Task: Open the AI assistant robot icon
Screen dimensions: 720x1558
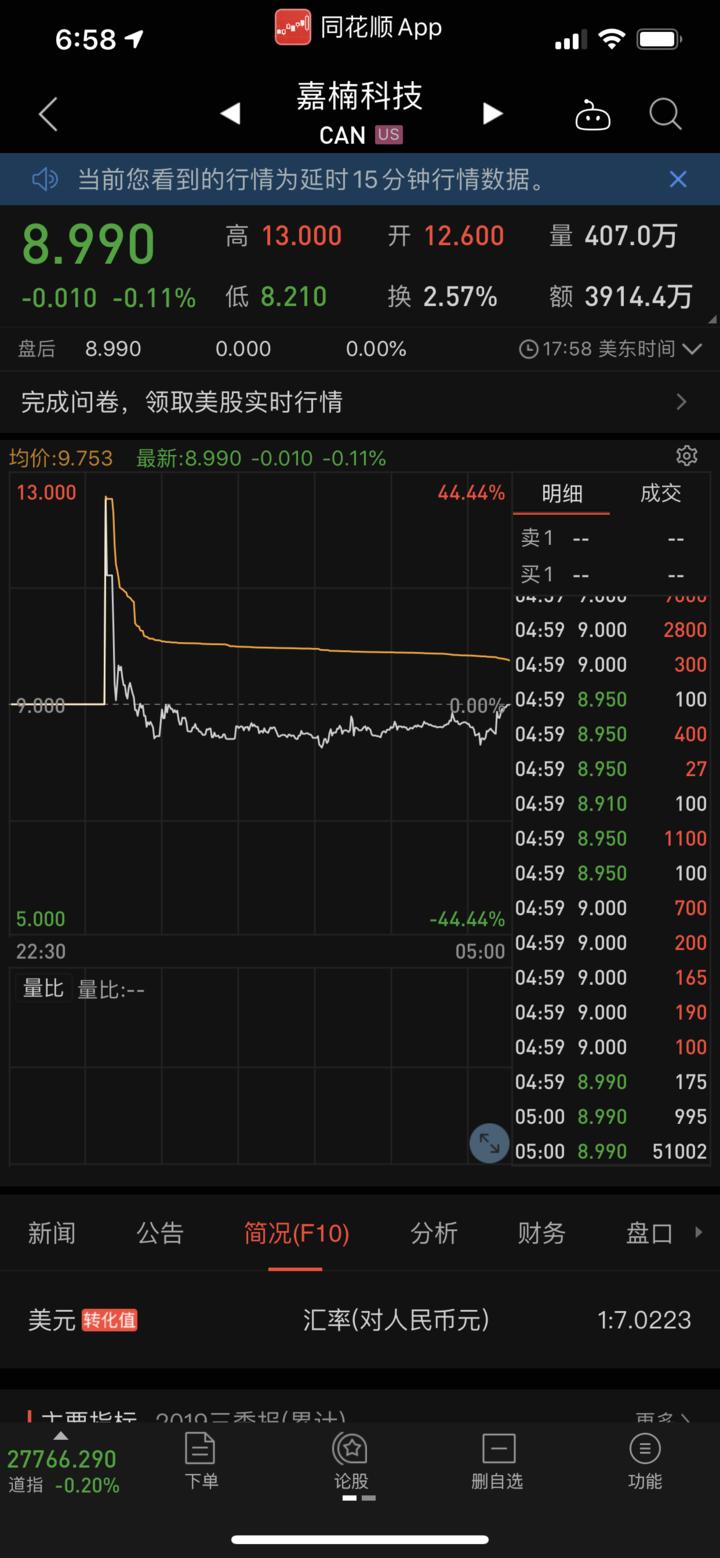Action: [593, 114]
